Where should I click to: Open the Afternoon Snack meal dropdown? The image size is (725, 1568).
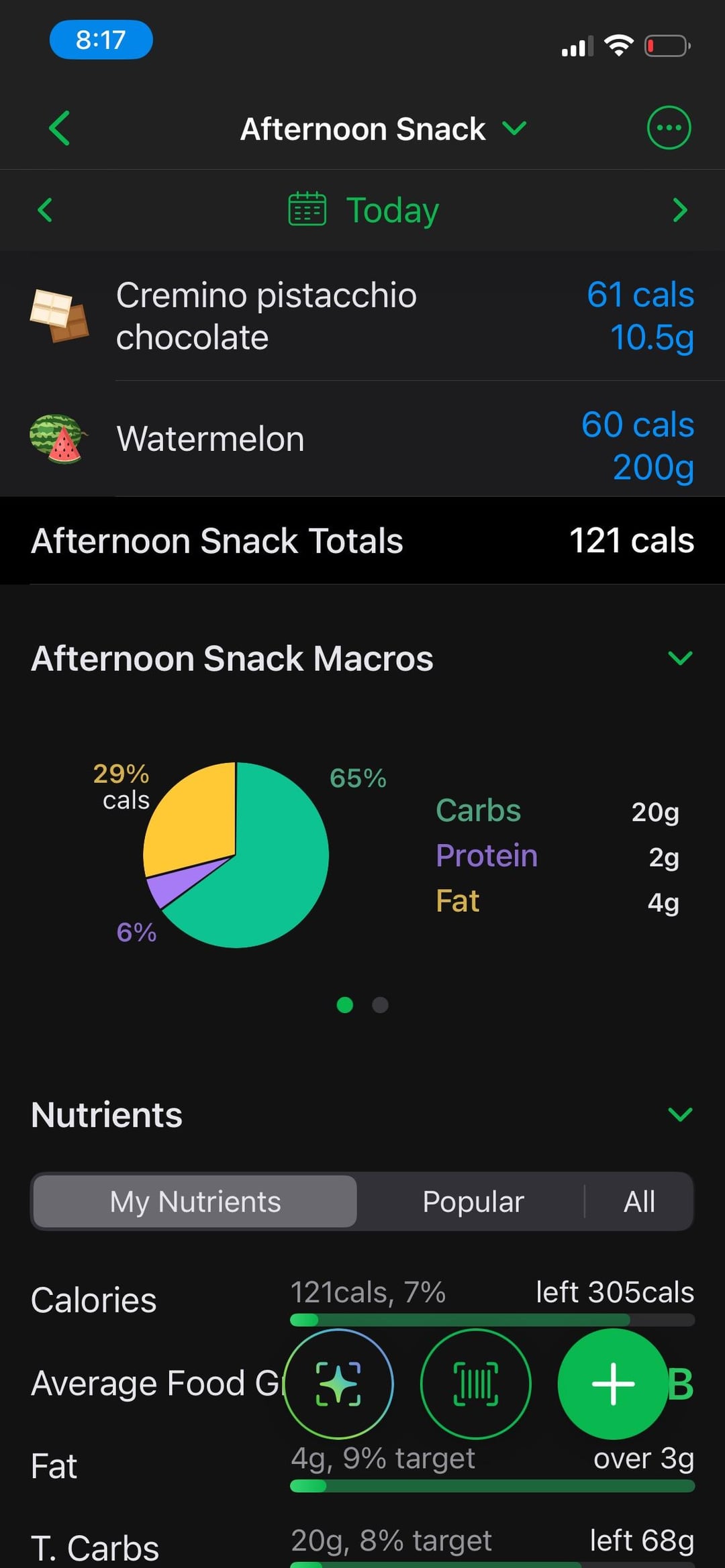[383, 128]
